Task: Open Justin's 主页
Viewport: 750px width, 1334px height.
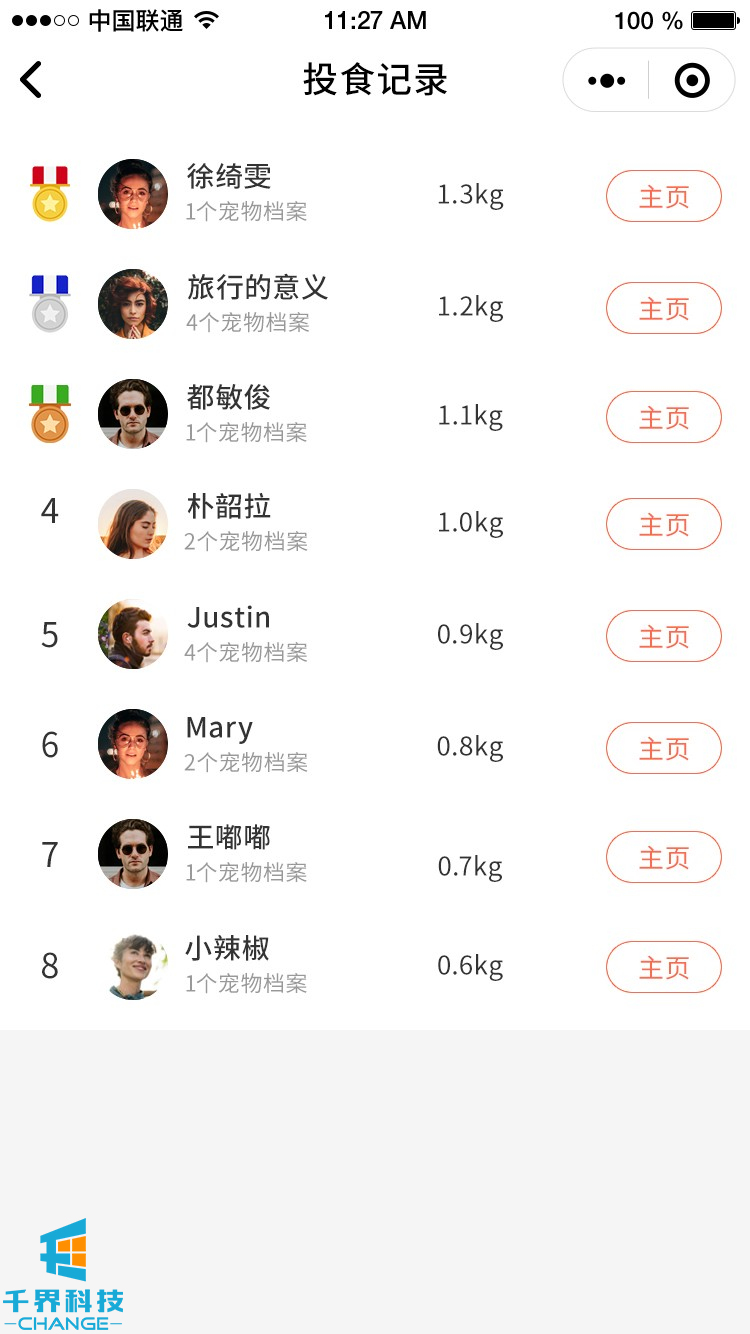Action: (x=663, y=636)
